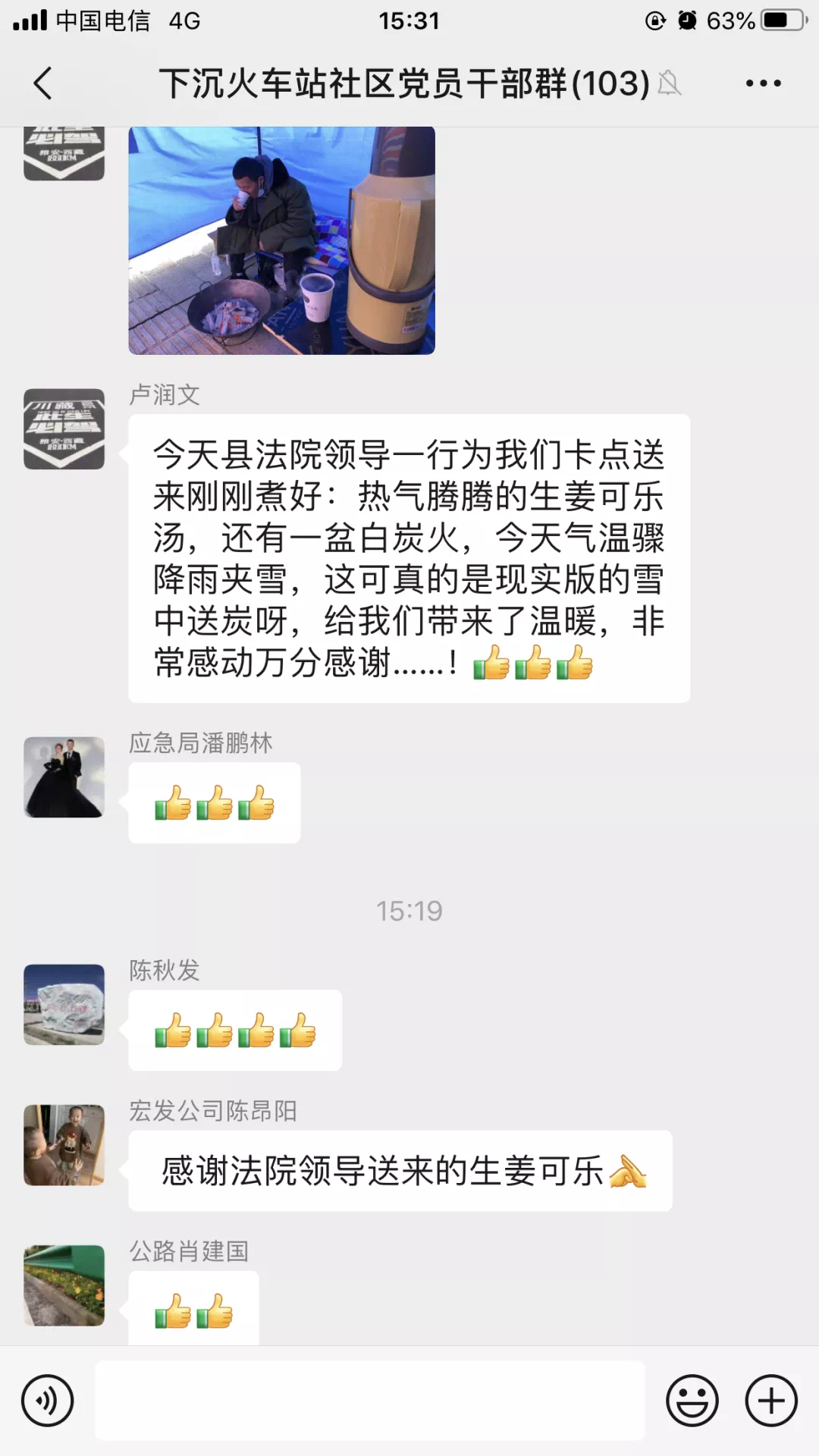Open the group chat options menu

coord(763,83)
